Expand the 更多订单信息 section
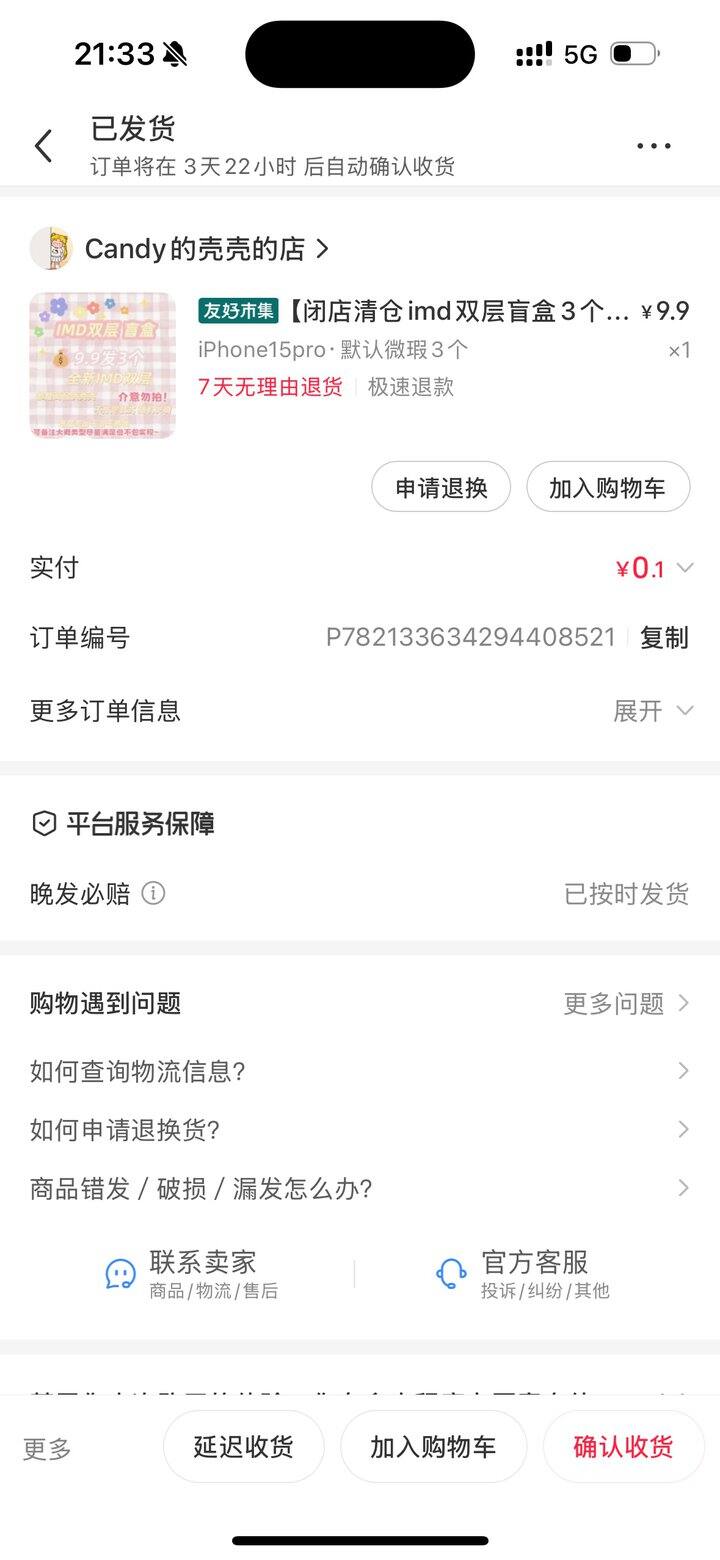Screen dimensions: 720x1560 (684, 710)
